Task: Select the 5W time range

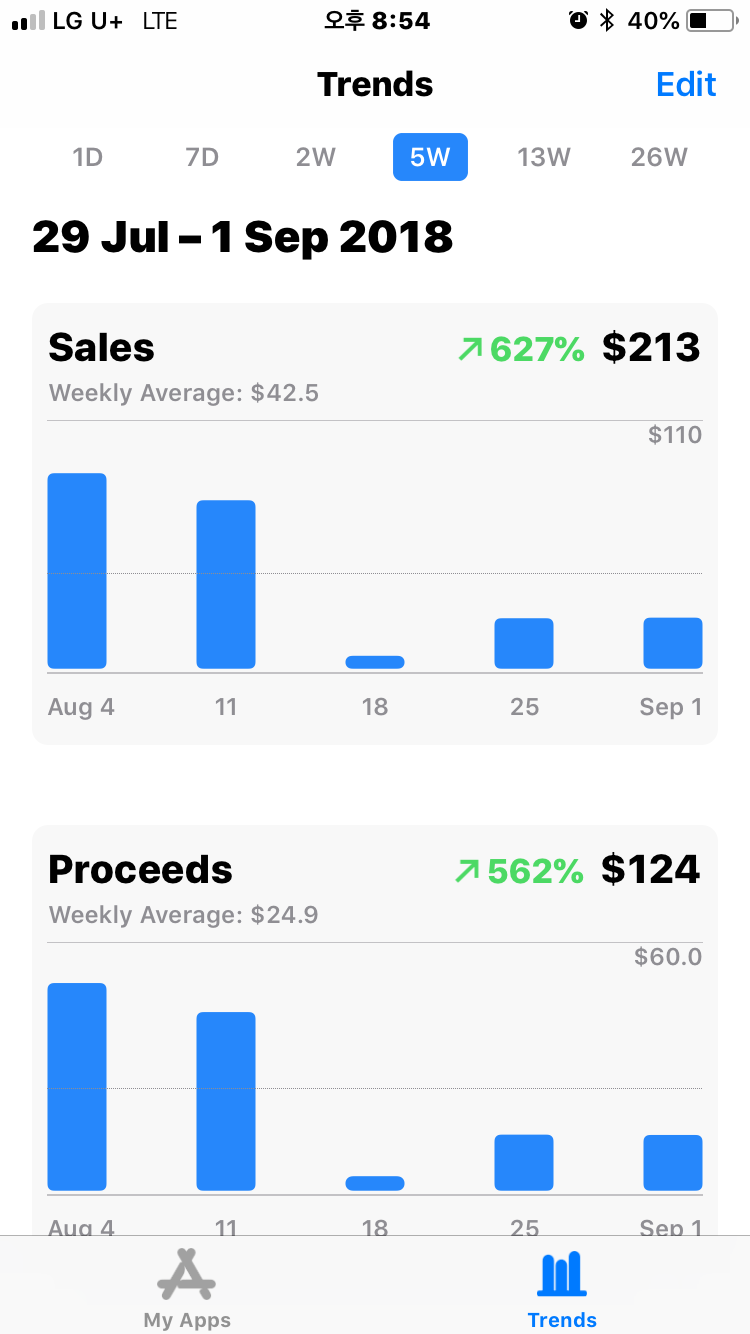Action: (x=430, y=157)
